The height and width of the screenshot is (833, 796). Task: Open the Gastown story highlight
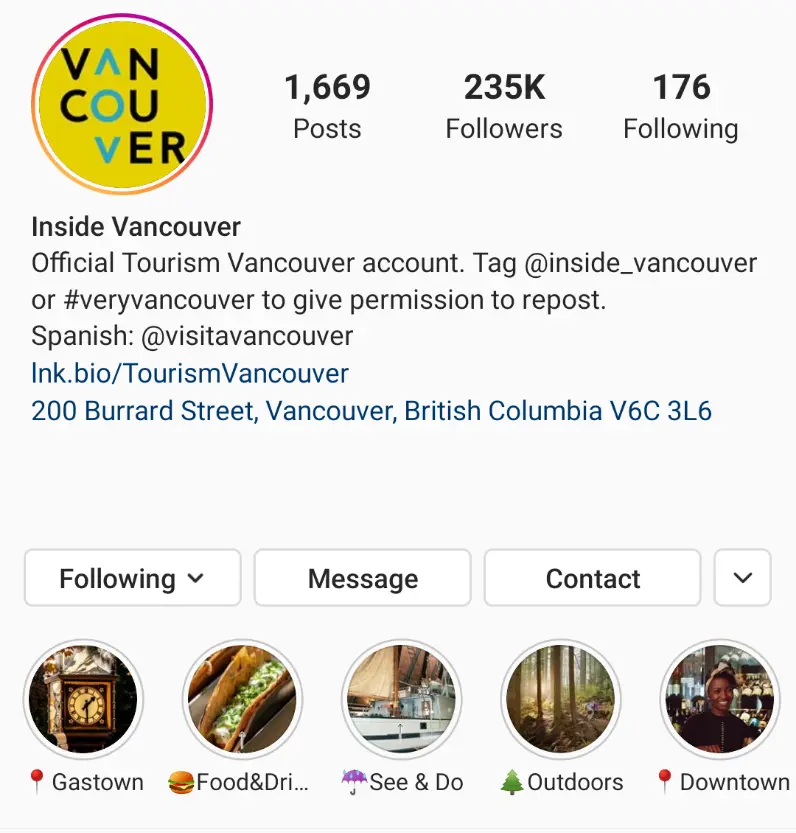[83, 699]
